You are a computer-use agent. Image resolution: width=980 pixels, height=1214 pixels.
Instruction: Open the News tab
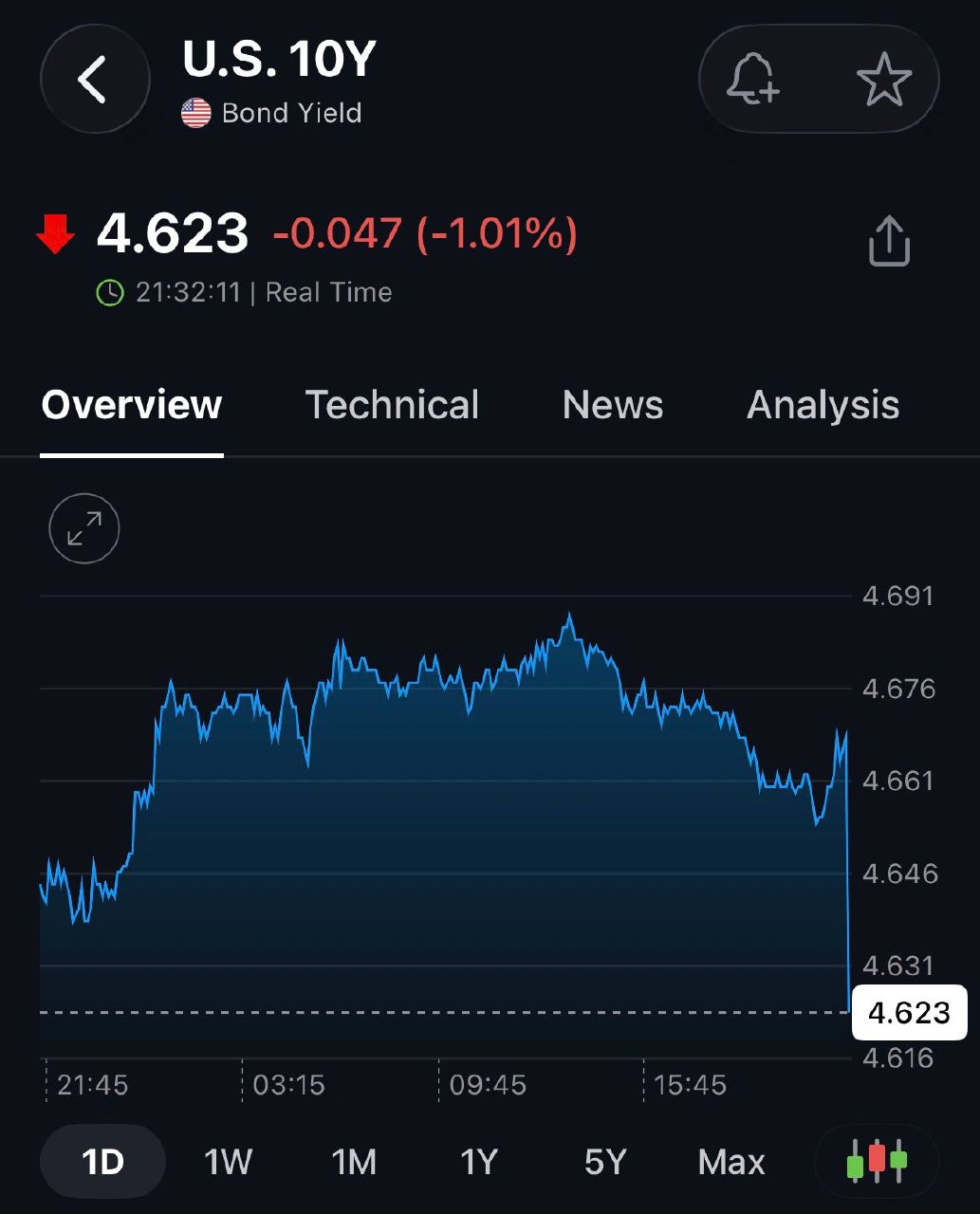(x=613, y=405)
